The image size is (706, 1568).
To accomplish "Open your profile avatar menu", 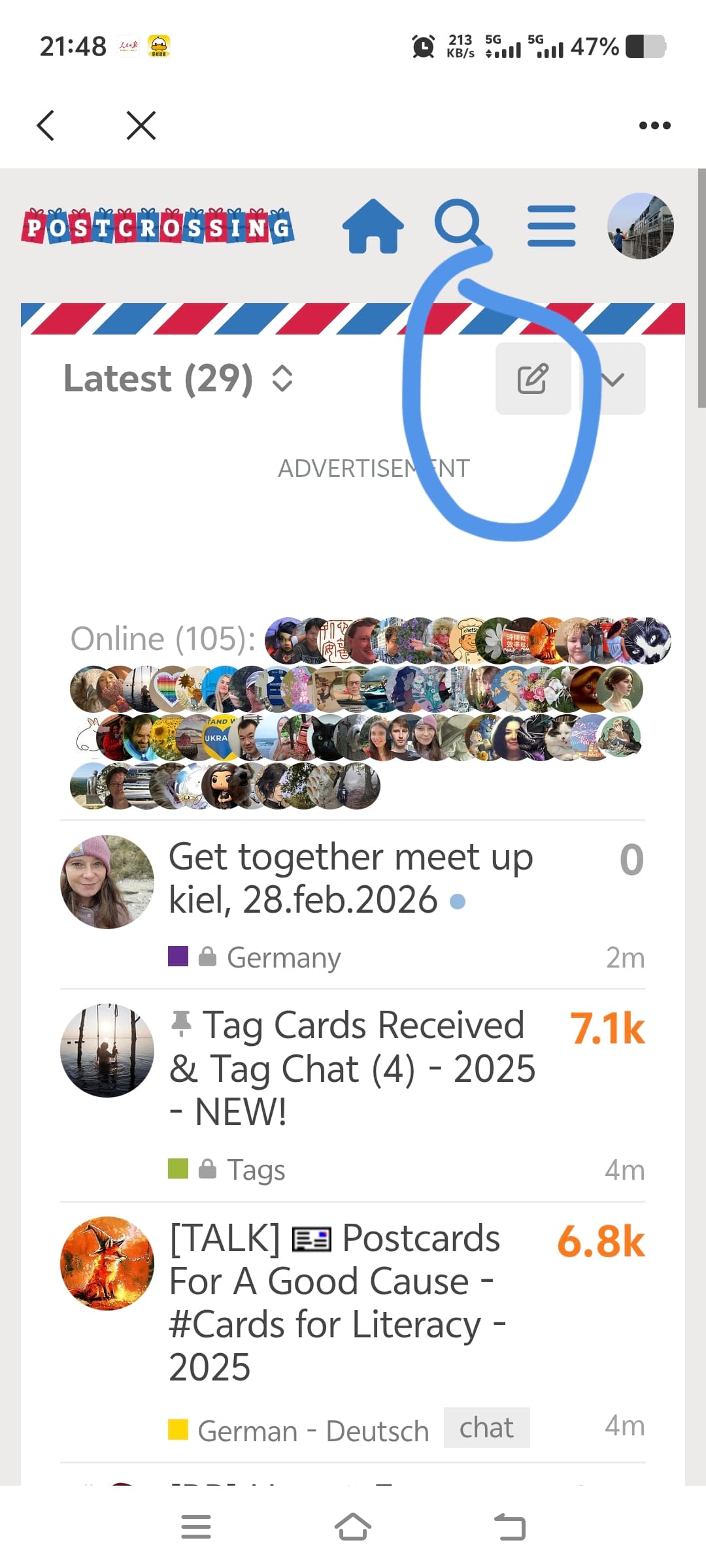I will click(640, 226).
